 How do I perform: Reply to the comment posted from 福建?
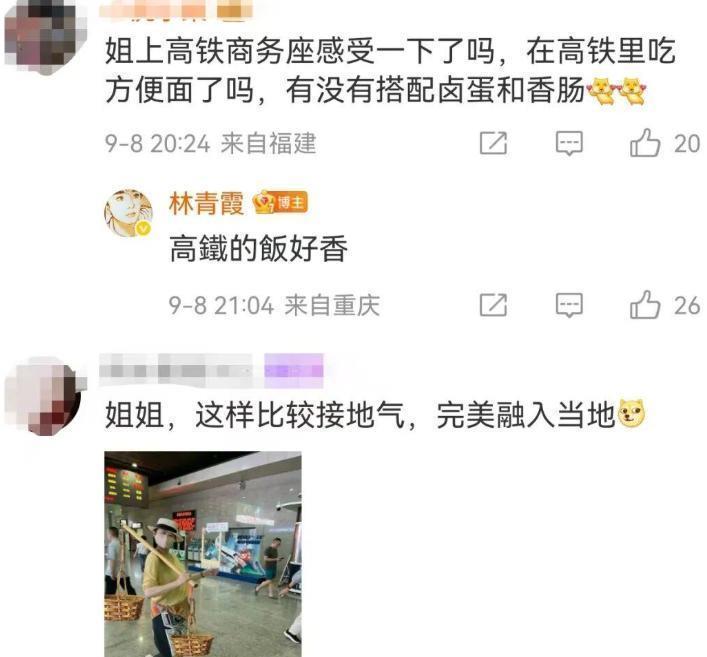pyautogui.click(x=569, y=144)
